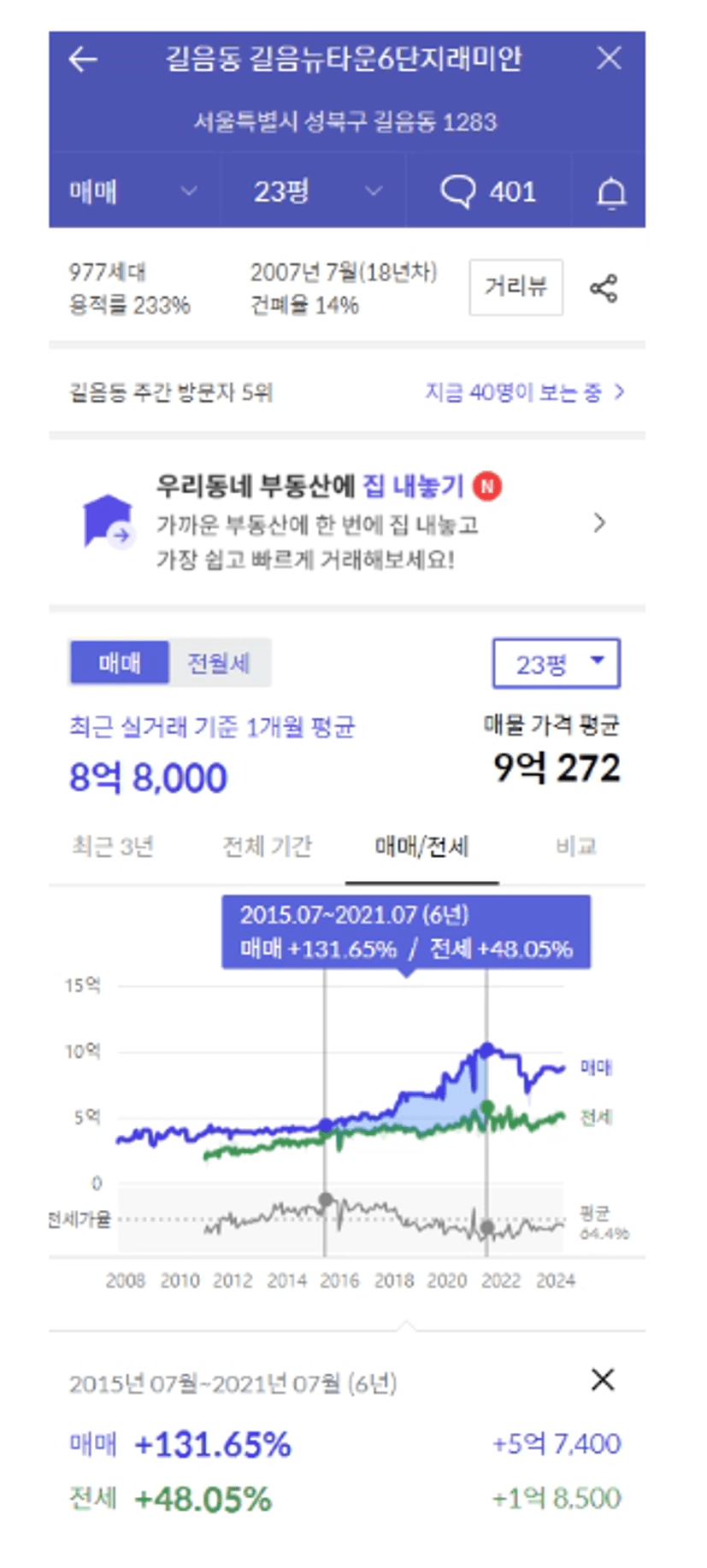Go back with the header arrow
This screenshot has width=707, height=1568.
click(83, 59)
